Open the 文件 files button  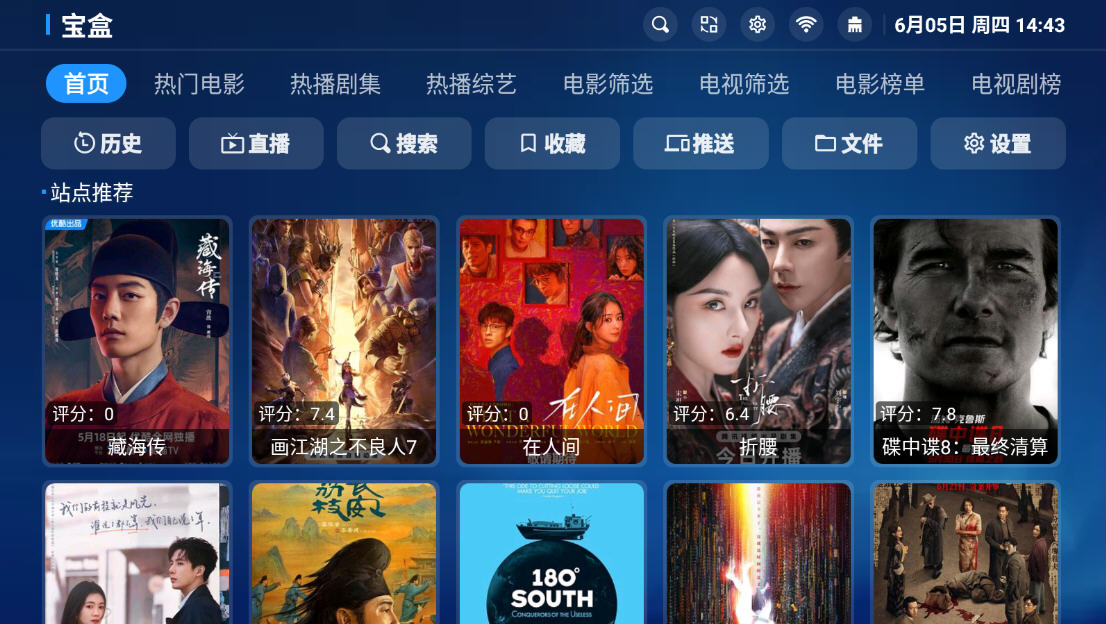click(849, 144)
